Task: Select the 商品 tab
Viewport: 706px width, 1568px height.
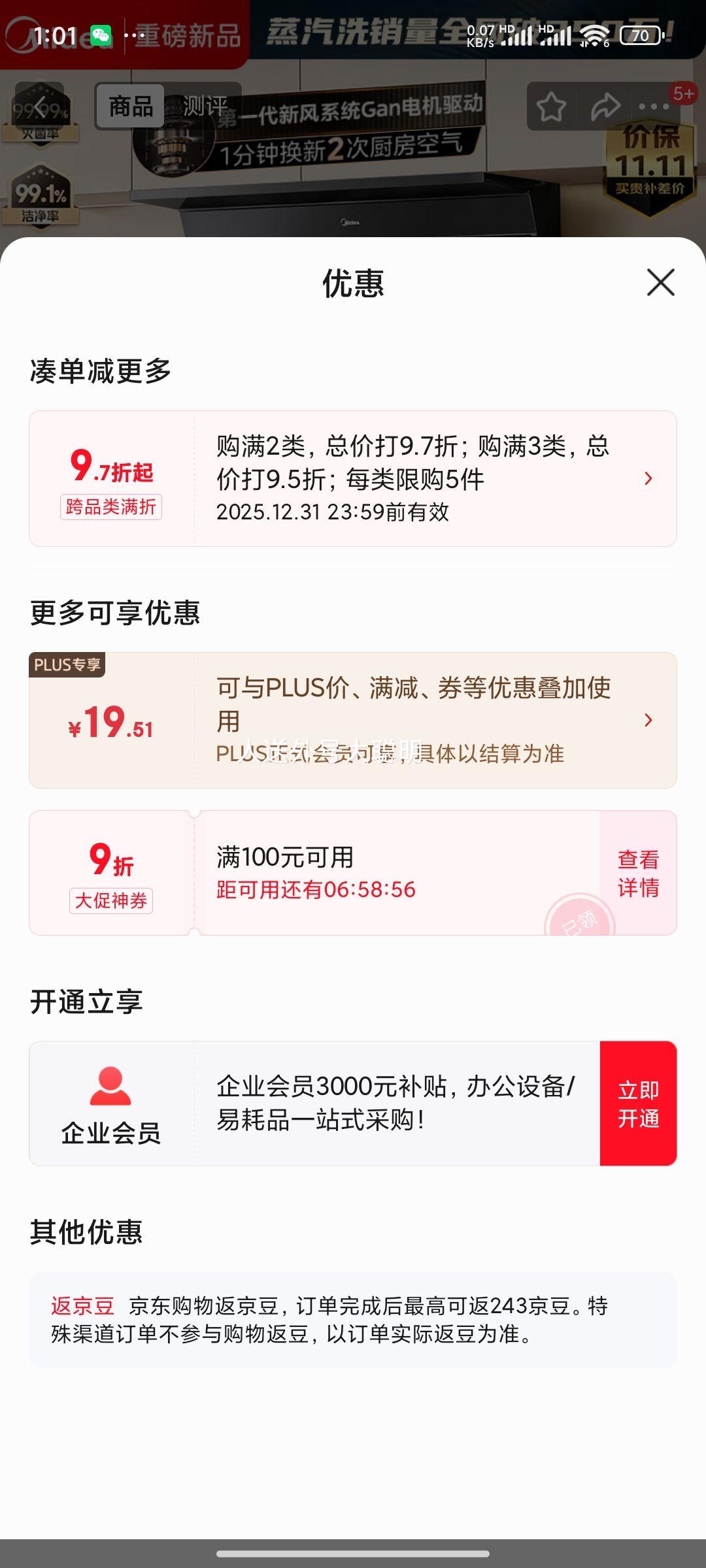Action: point(131,106)
